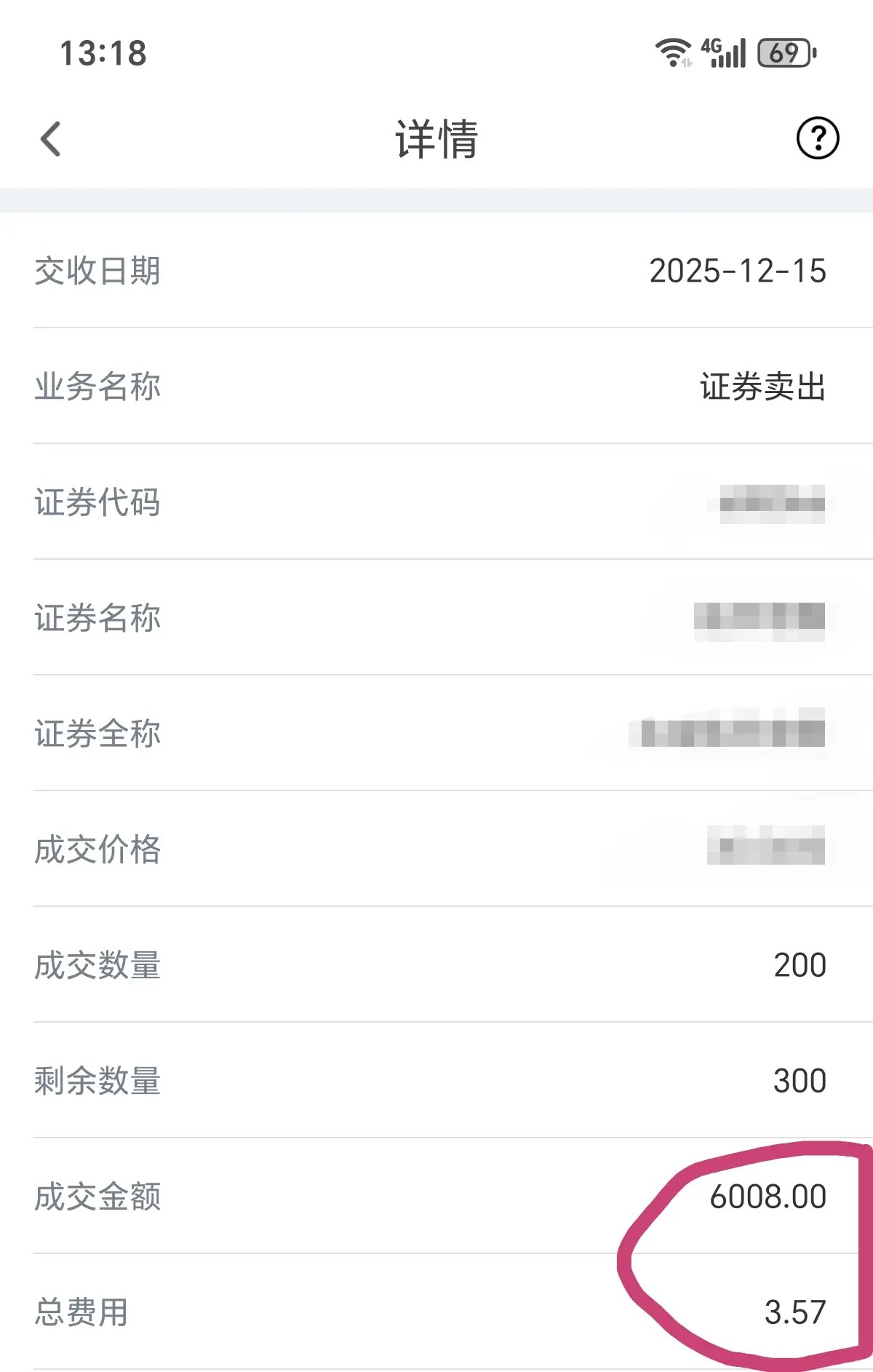Image resolution: width=873 pixels, height=1372 pixels.
Task: Go back from the 详情 page
Action: pos(51,138)
